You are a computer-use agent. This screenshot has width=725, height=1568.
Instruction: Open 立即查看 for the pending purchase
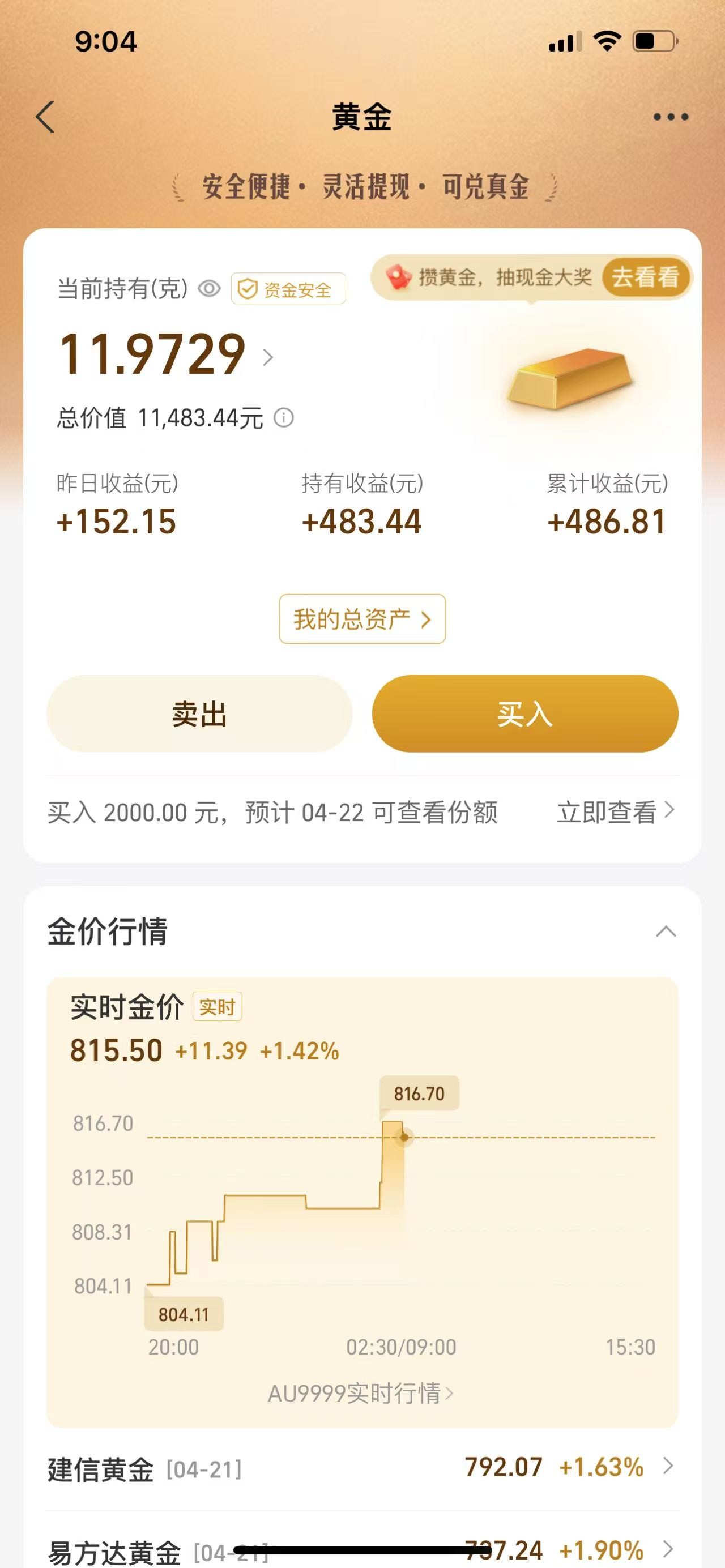point(616,812)
